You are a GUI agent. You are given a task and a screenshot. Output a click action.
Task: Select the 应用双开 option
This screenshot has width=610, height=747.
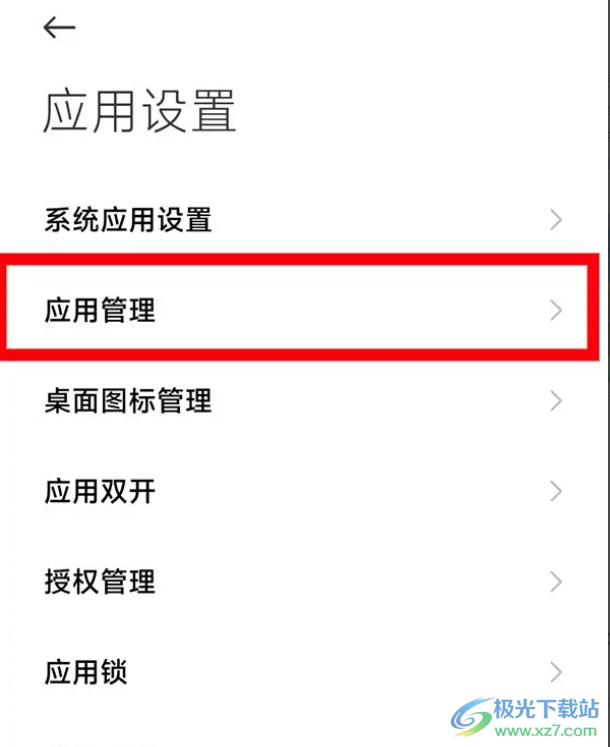(x=300, y=491)
